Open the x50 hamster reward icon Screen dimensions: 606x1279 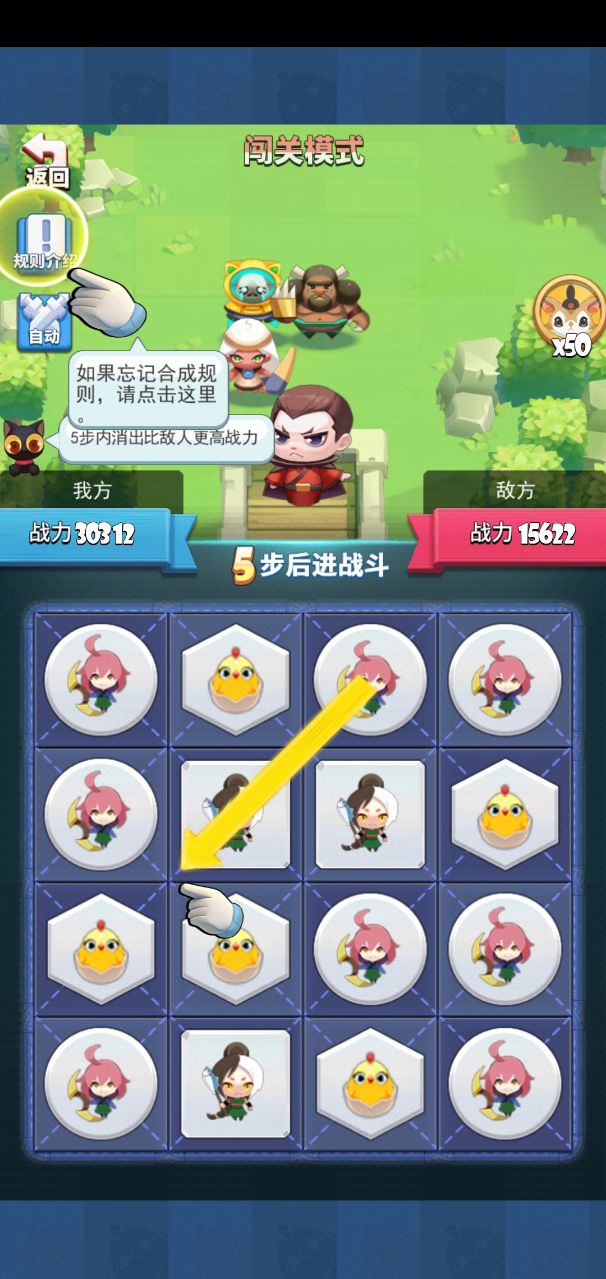pyautogui.click(x=566, y=315)
